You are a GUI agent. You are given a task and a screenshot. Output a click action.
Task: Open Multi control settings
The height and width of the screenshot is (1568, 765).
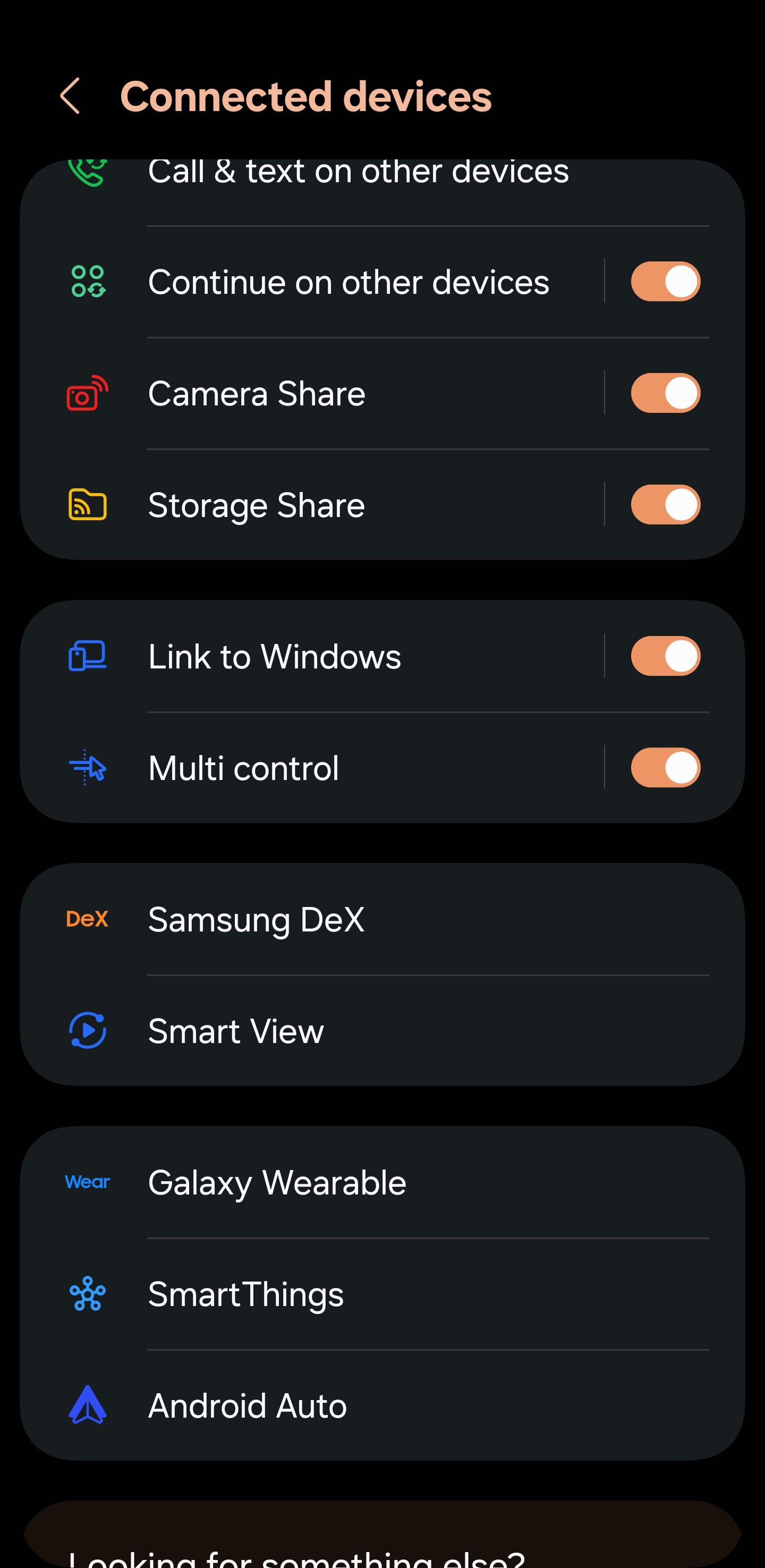click(243, 768)
